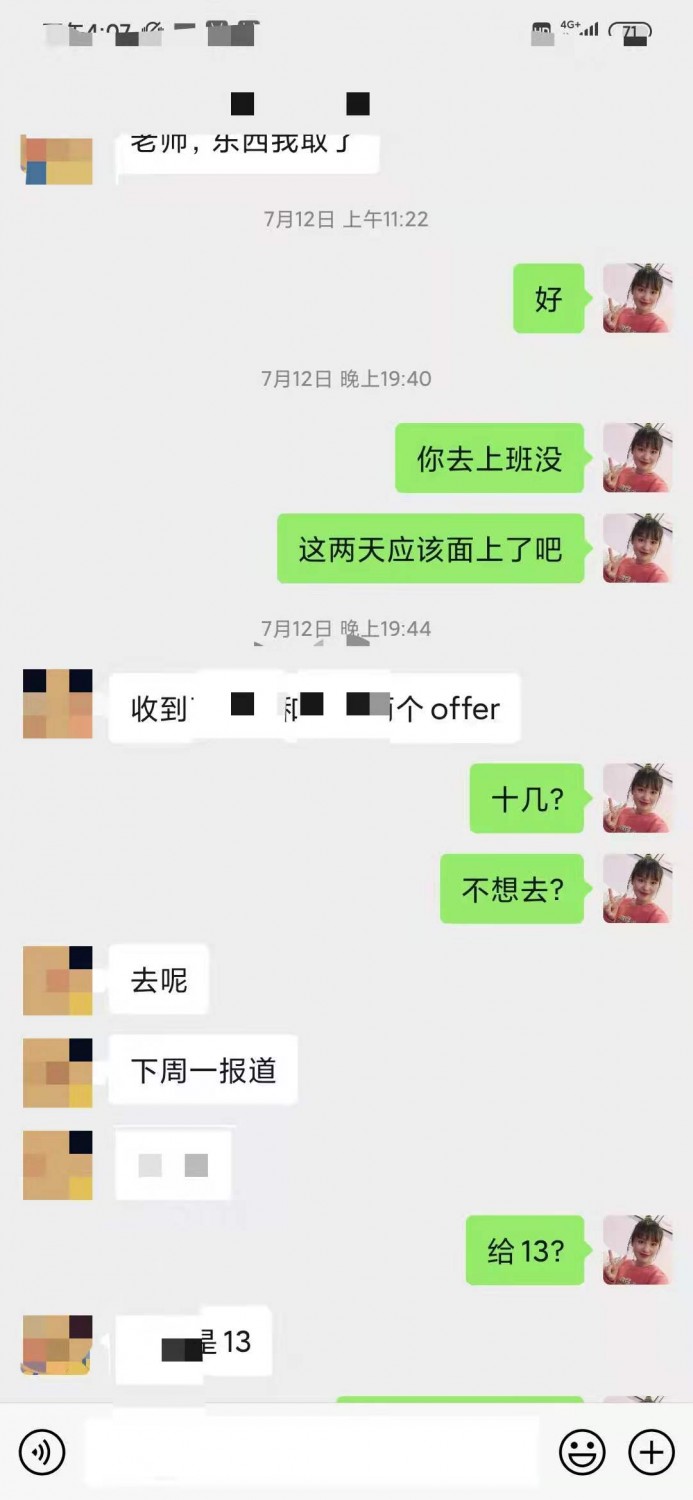Focus the message text field
Viewport: 693px width, 1500px height.
coord(310,1452)
